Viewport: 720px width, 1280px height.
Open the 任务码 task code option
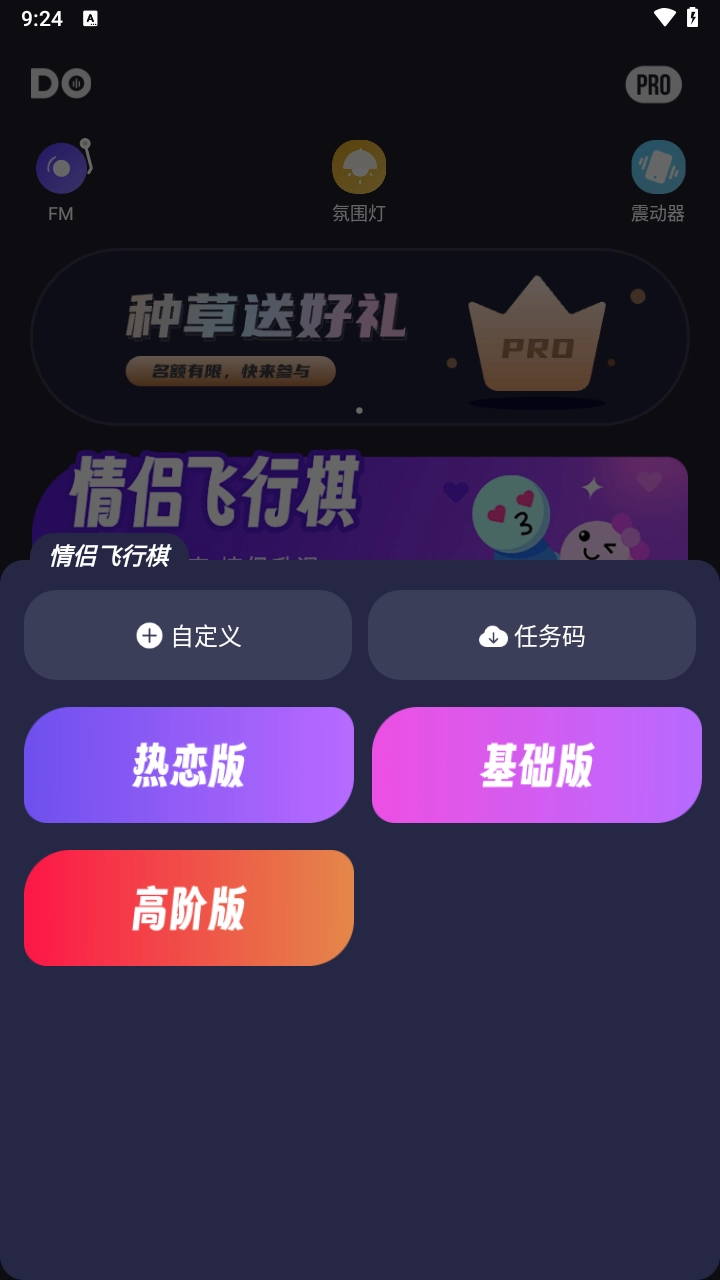532,635
